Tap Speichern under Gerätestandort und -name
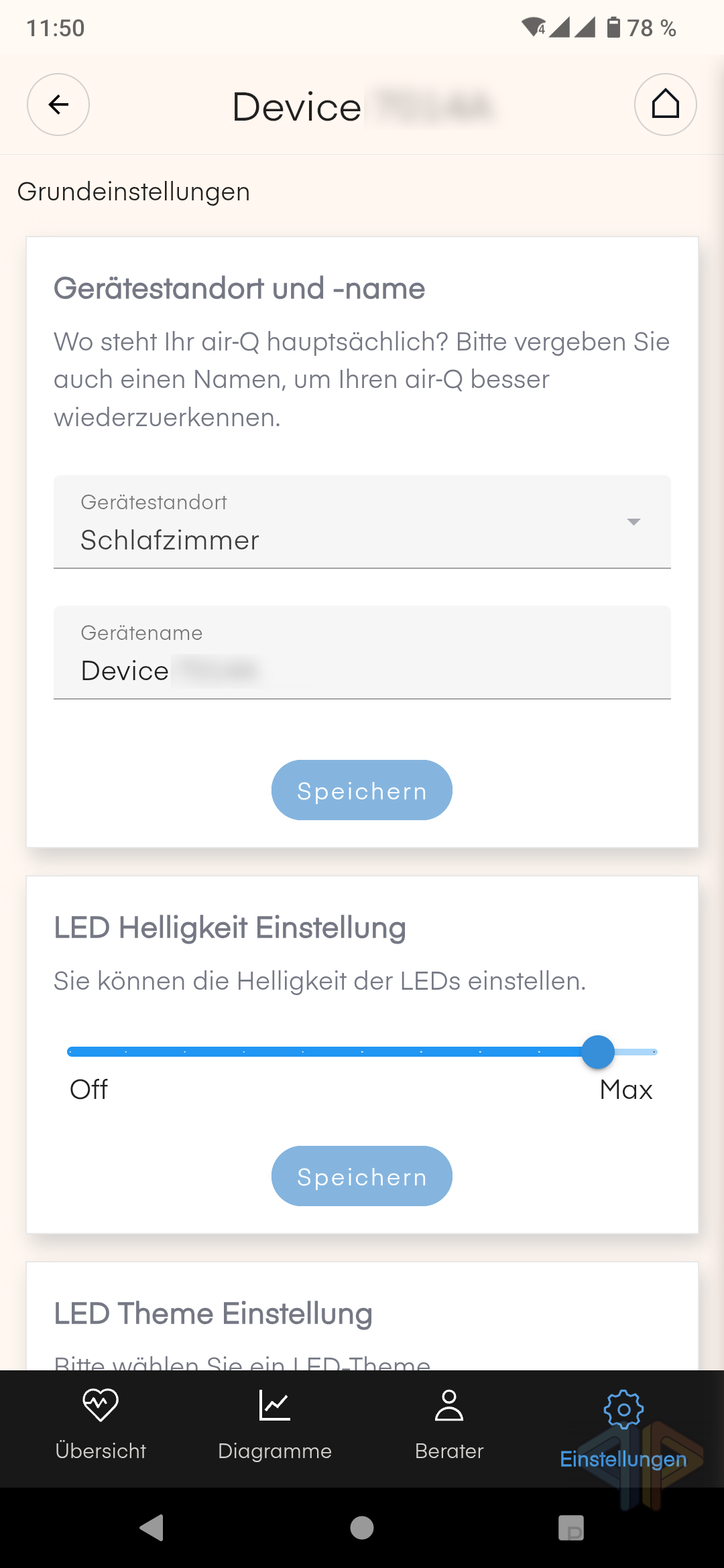Viewport: 724px width, 1568px height. point(362,790)
